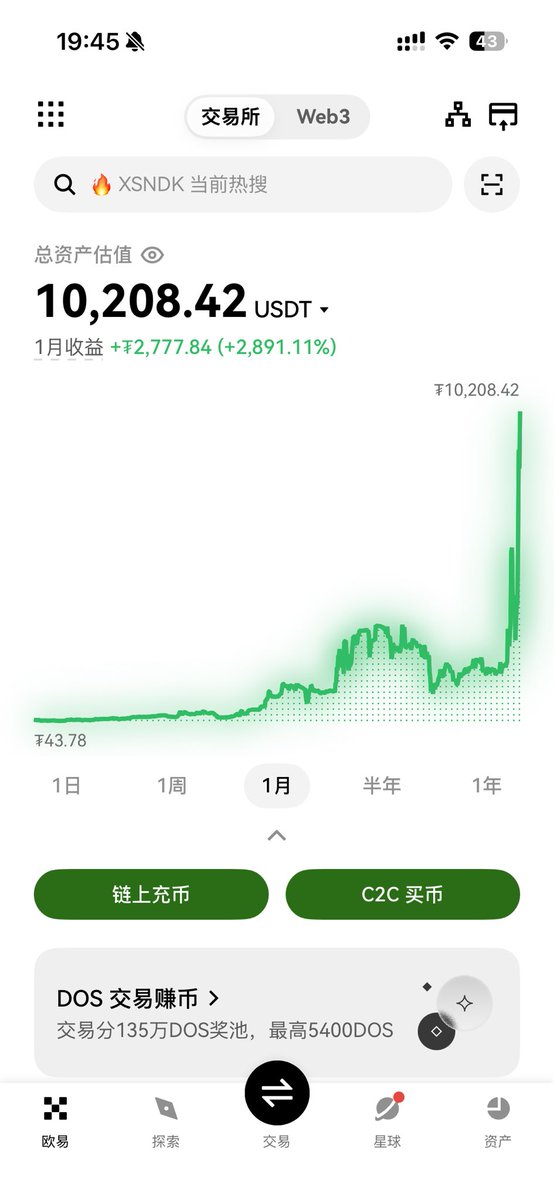Switch to the Web3 tab
This screenshot has height=1200, width=554.
pyautogui.click(x=323, y=117)
